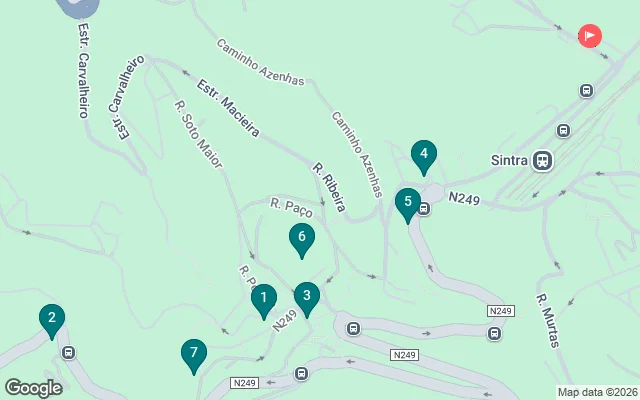Select map marker number 1
This screenshot has height=400, width=640.
coord(263,298)
